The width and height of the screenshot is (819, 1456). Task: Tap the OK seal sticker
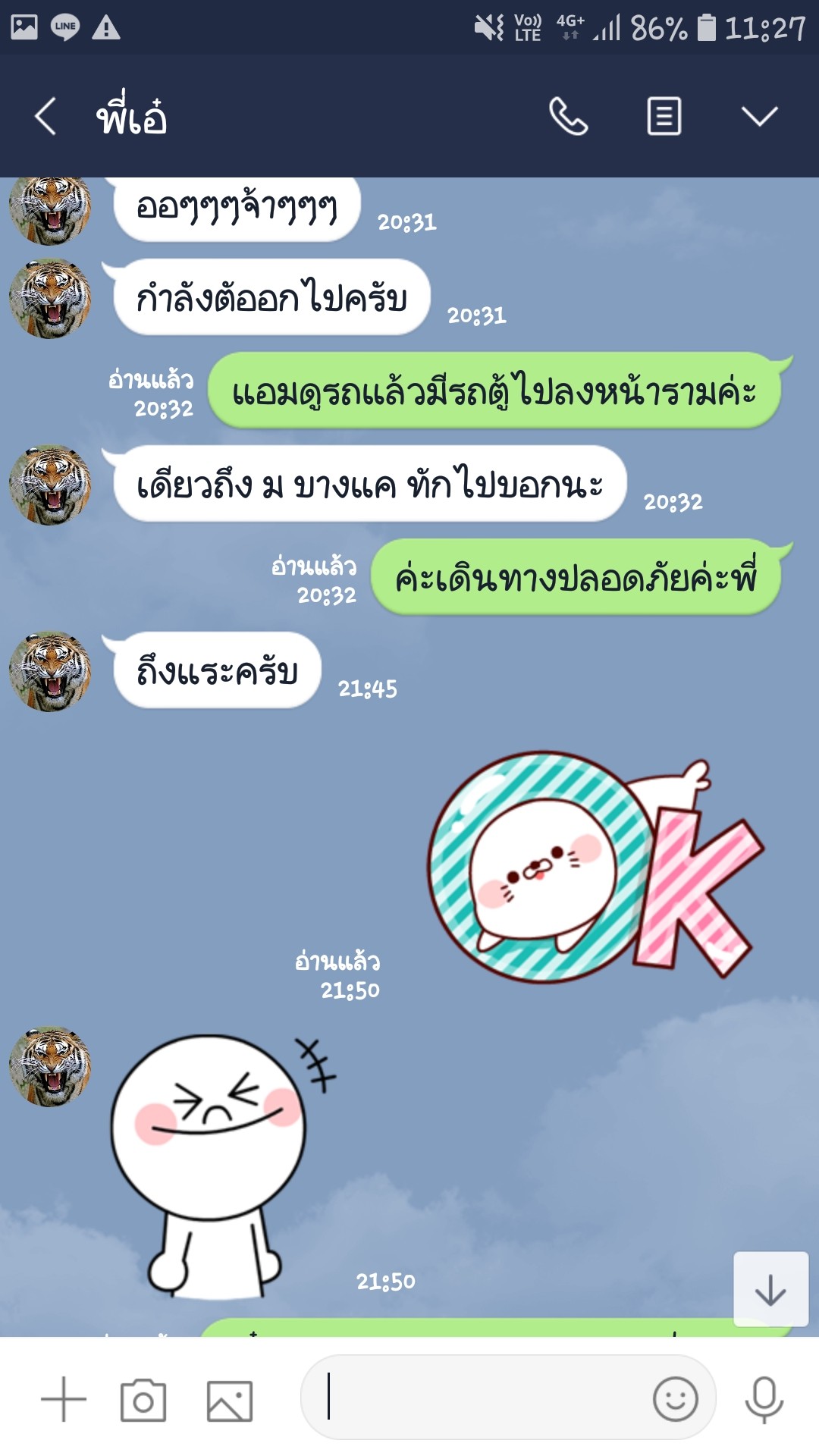click(595, 867)
